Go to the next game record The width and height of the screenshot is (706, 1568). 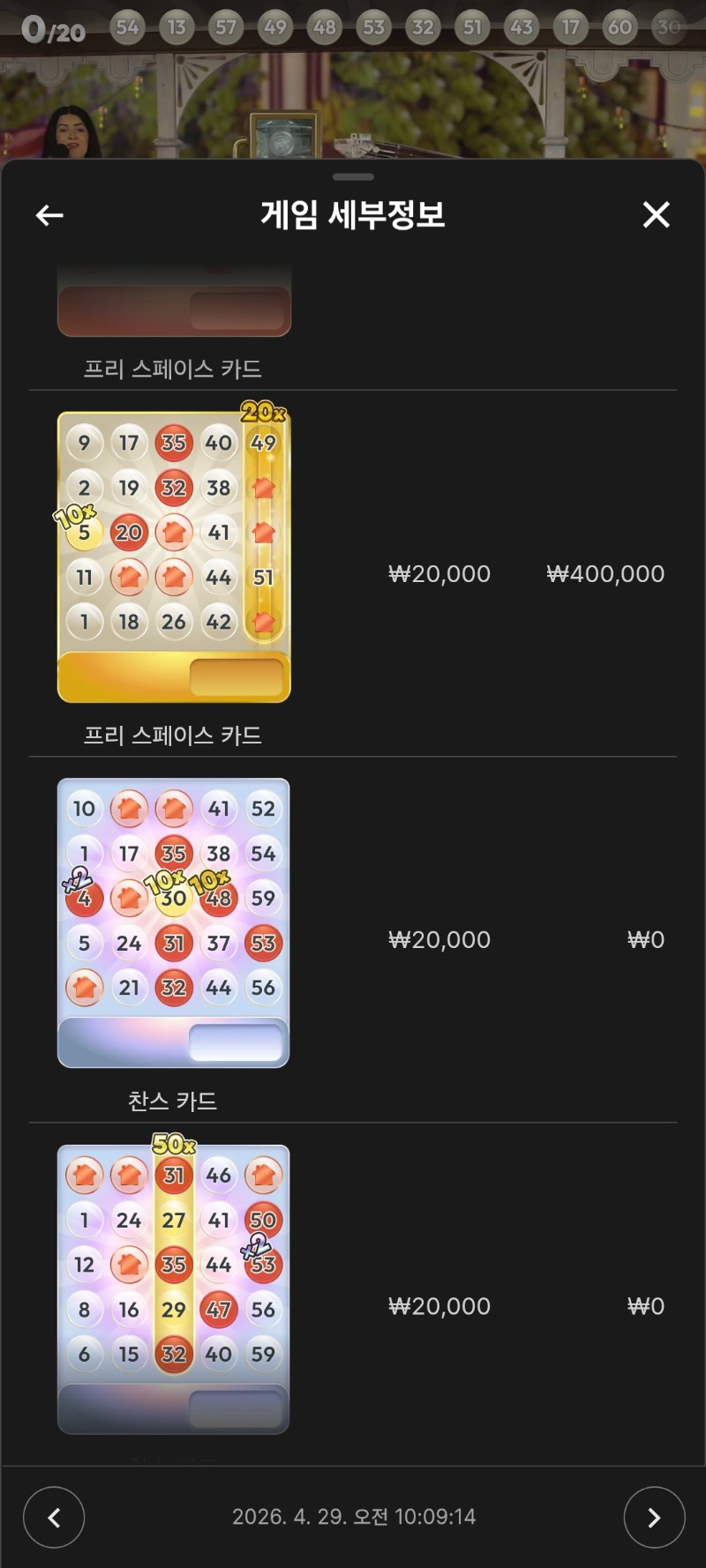point(654,1517)
